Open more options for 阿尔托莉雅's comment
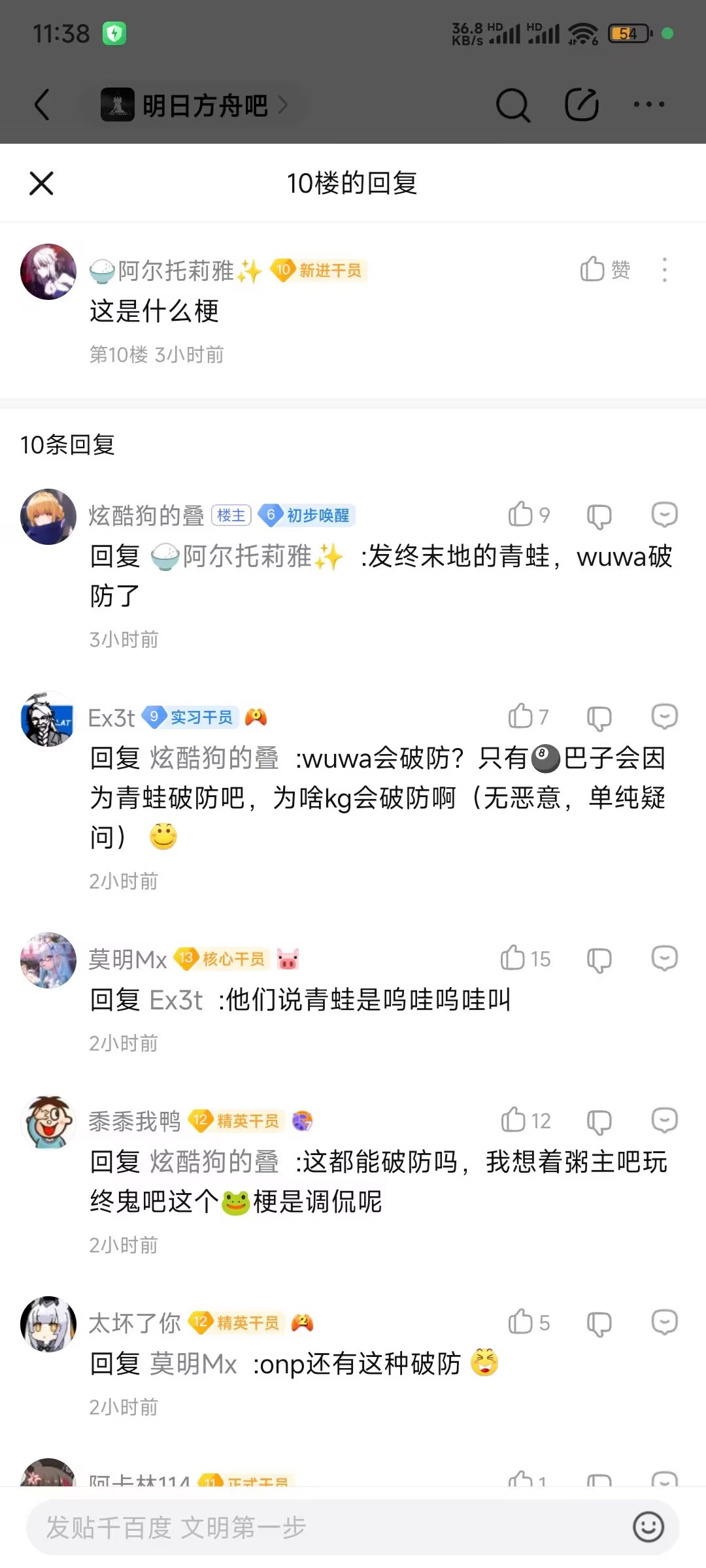 (x=665, y=269)
